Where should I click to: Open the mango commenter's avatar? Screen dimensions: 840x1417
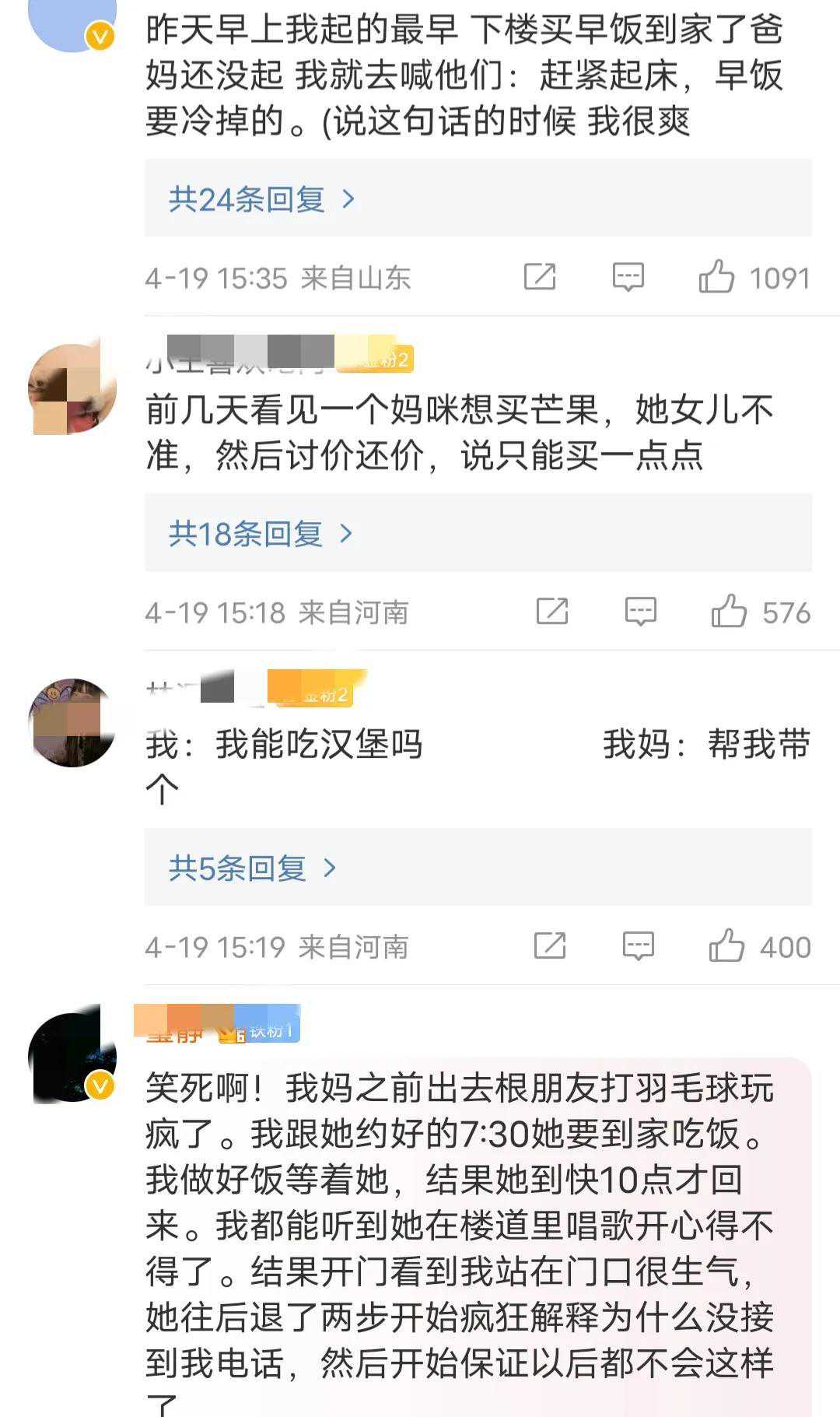tap(72, 389)
